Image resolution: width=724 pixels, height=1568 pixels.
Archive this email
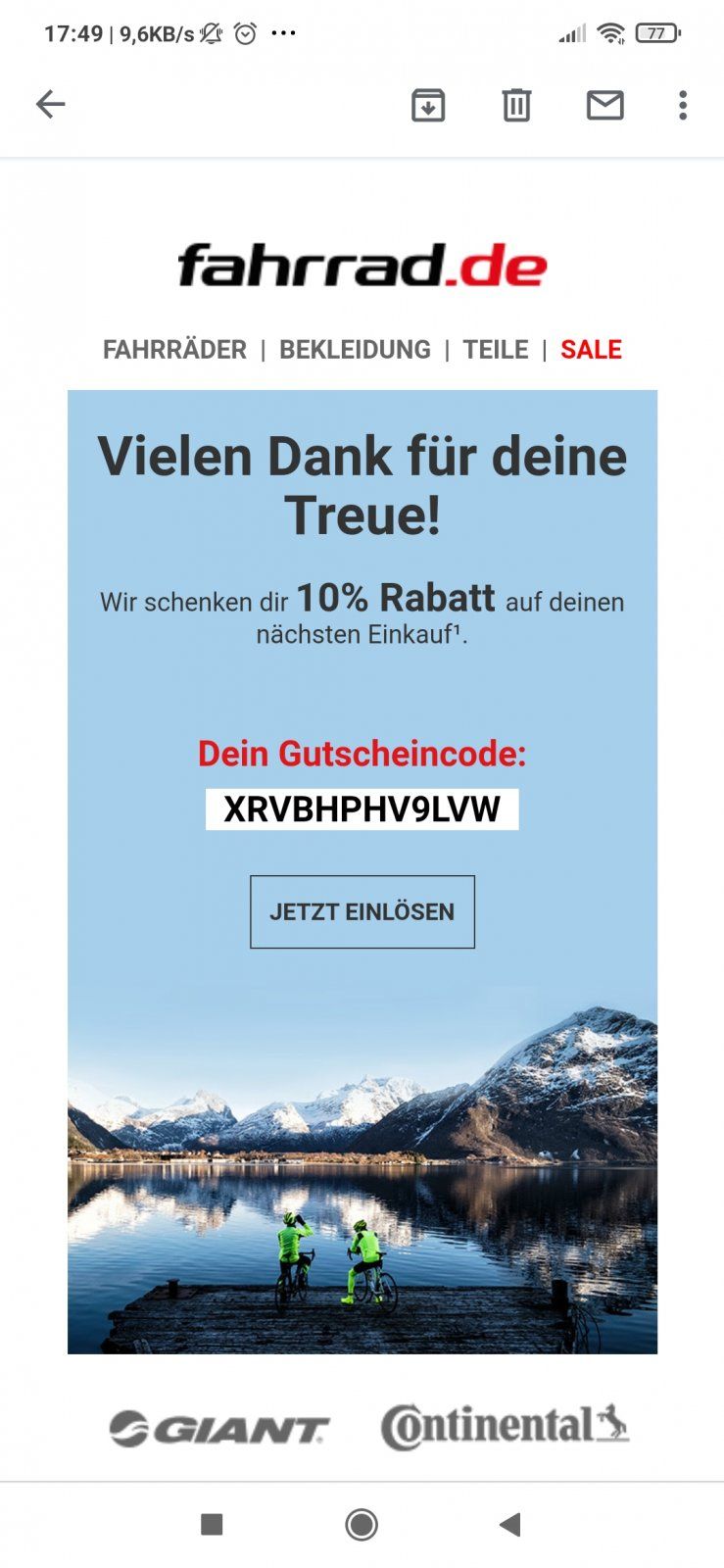pyautogui.click(x=428, y=105)
